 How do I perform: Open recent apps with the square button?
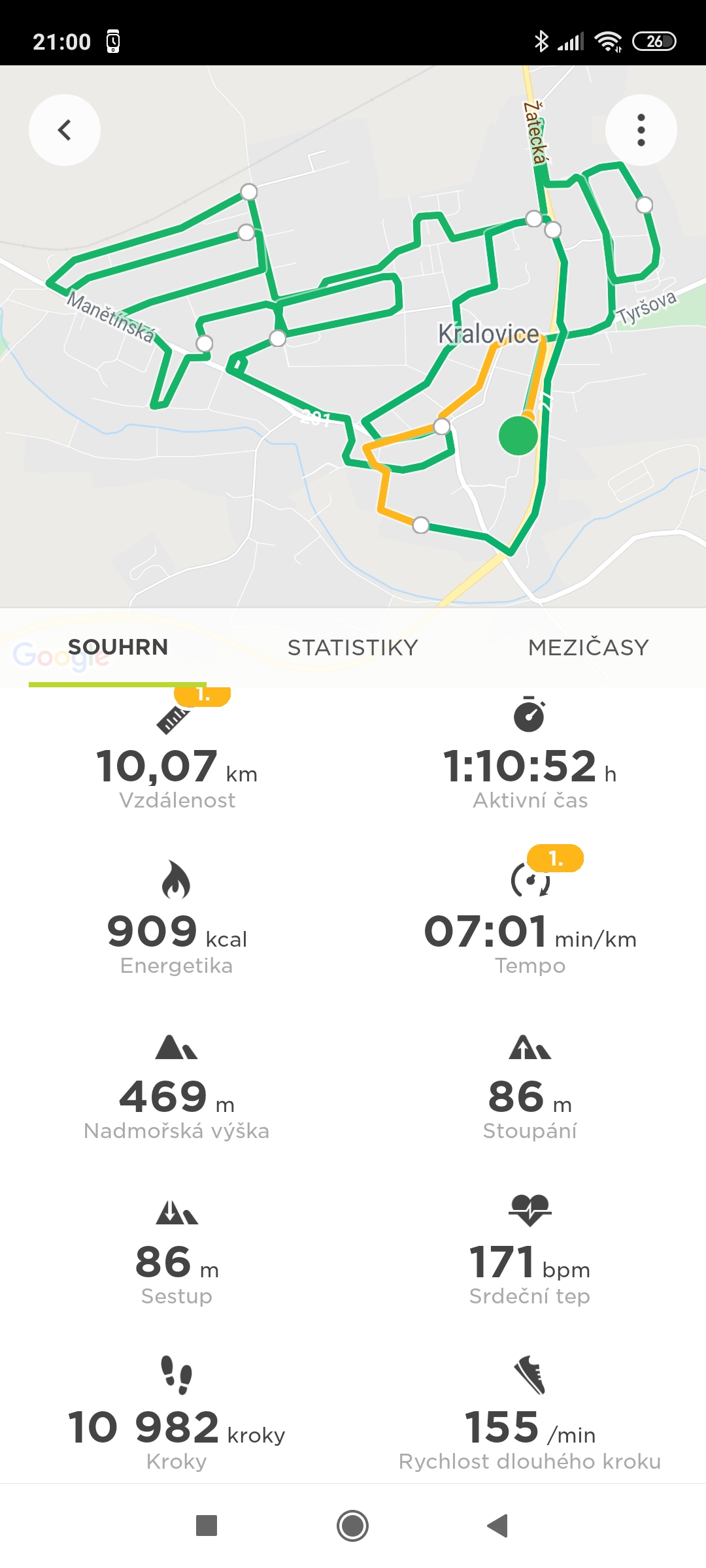click(x=207, y=1526)
